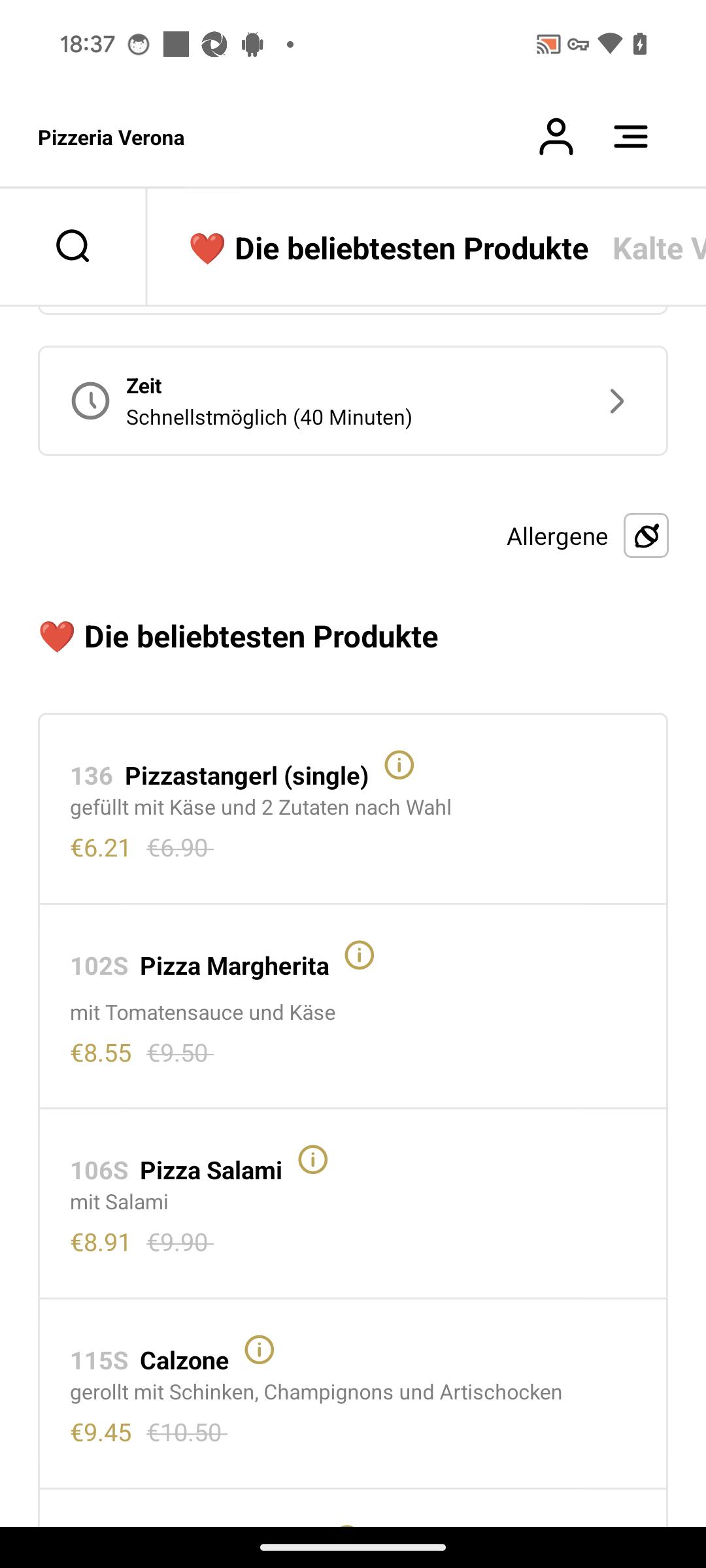The height and width of the screenshot is (1568, 706).
Task: Tap the info icon beside Calzone
Action: (x=260, y=1350)
